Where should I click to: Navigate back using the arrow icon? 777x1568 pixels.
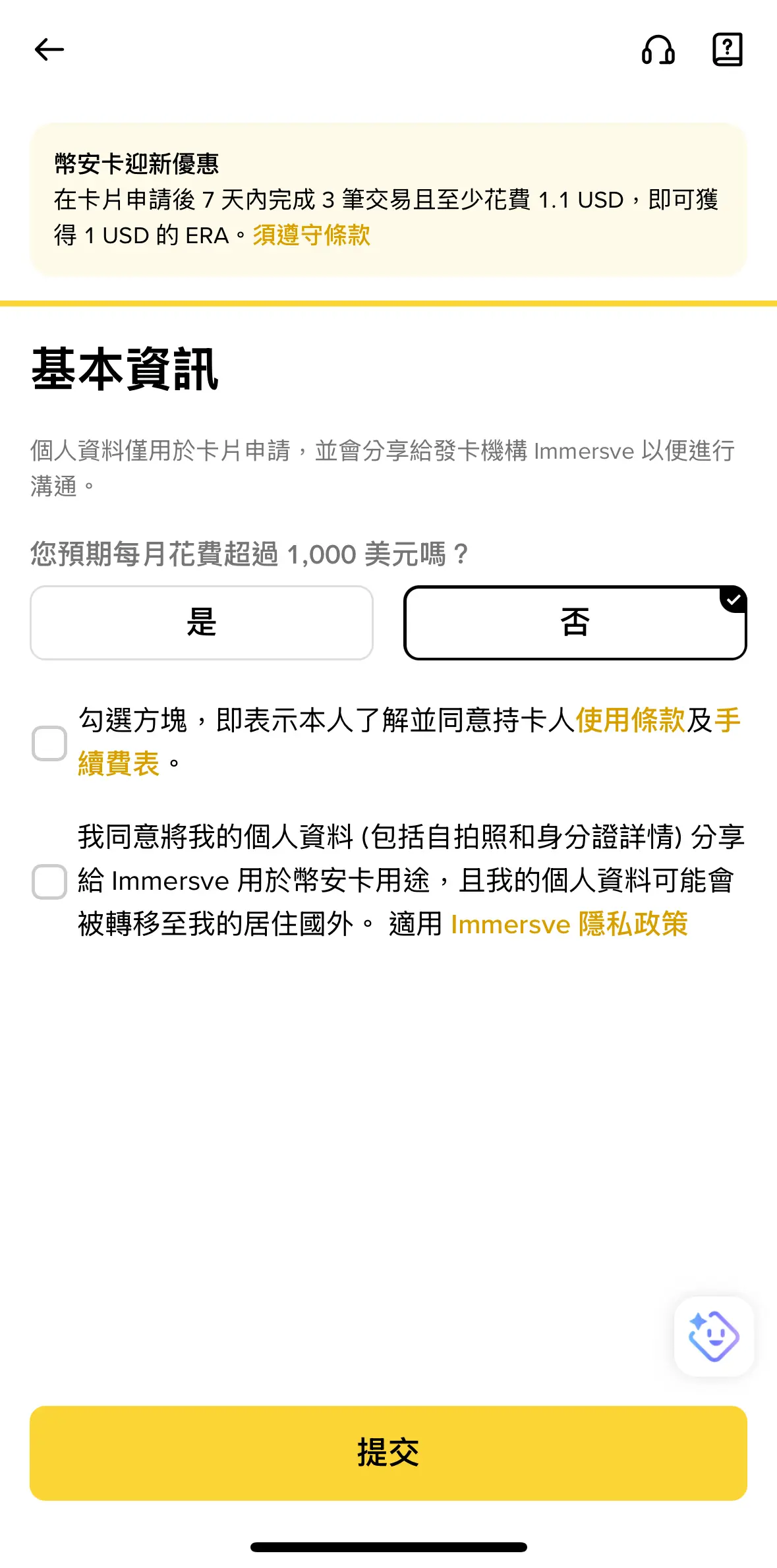coord(48,49)
